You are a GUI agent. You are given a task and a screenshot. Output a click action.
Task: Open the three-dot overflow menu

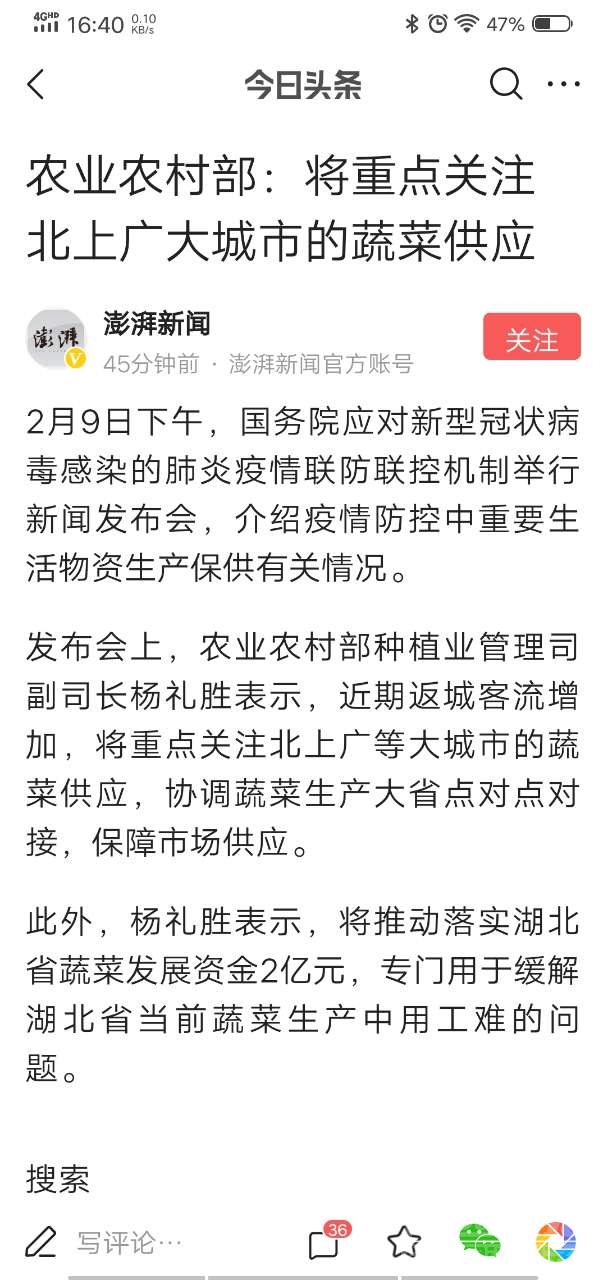point(564,85)
